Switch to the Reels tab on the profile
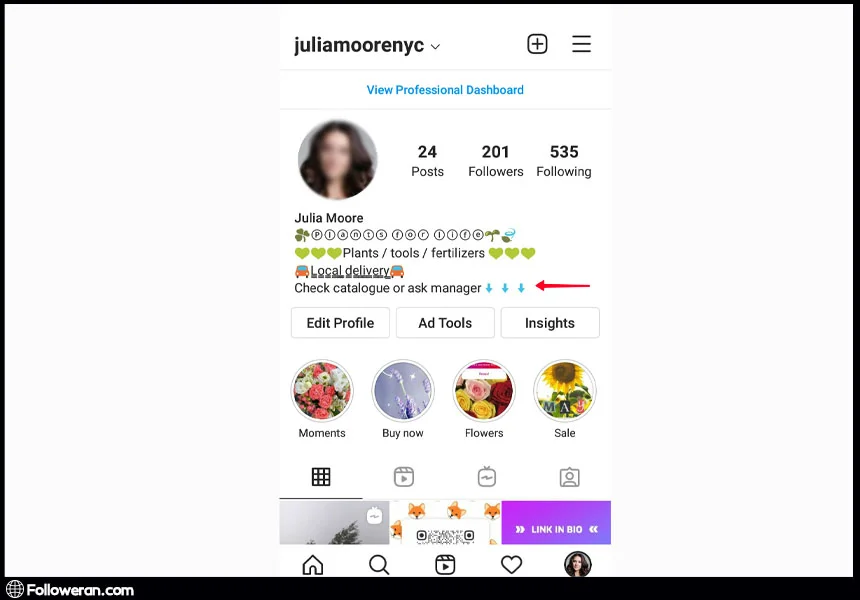 pyautogui.click(x=404, y=477)
